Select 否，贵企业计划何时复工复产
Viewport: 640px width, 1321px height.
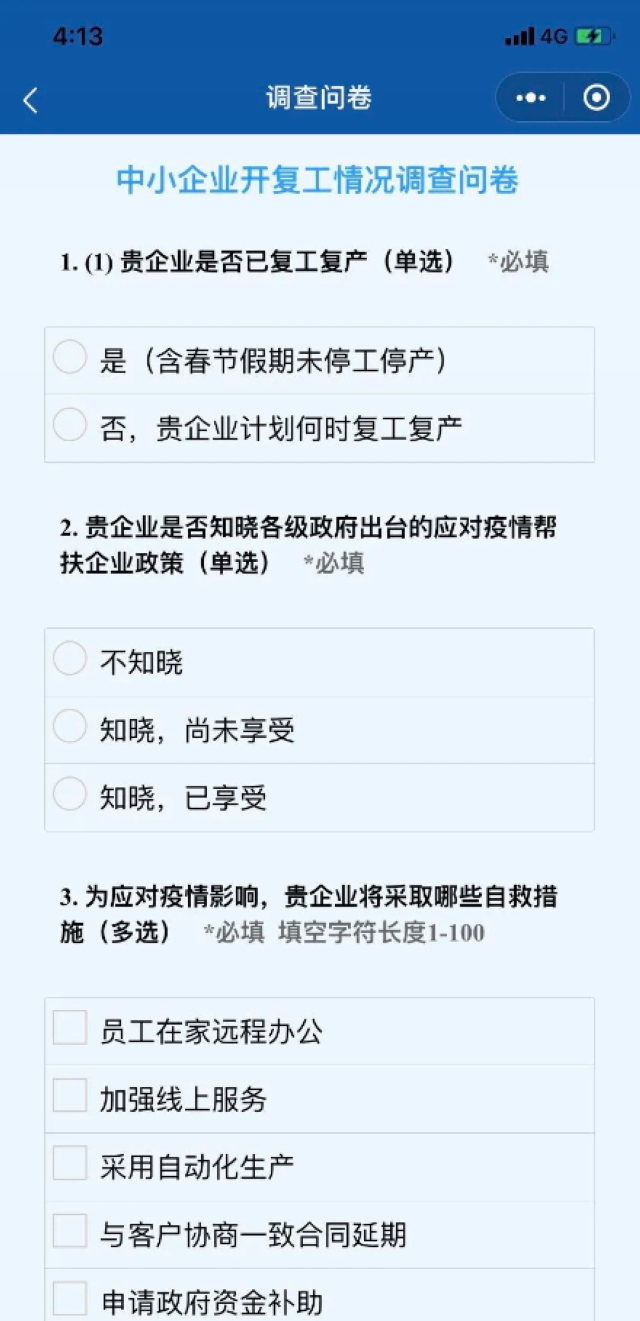coord(320,428)
